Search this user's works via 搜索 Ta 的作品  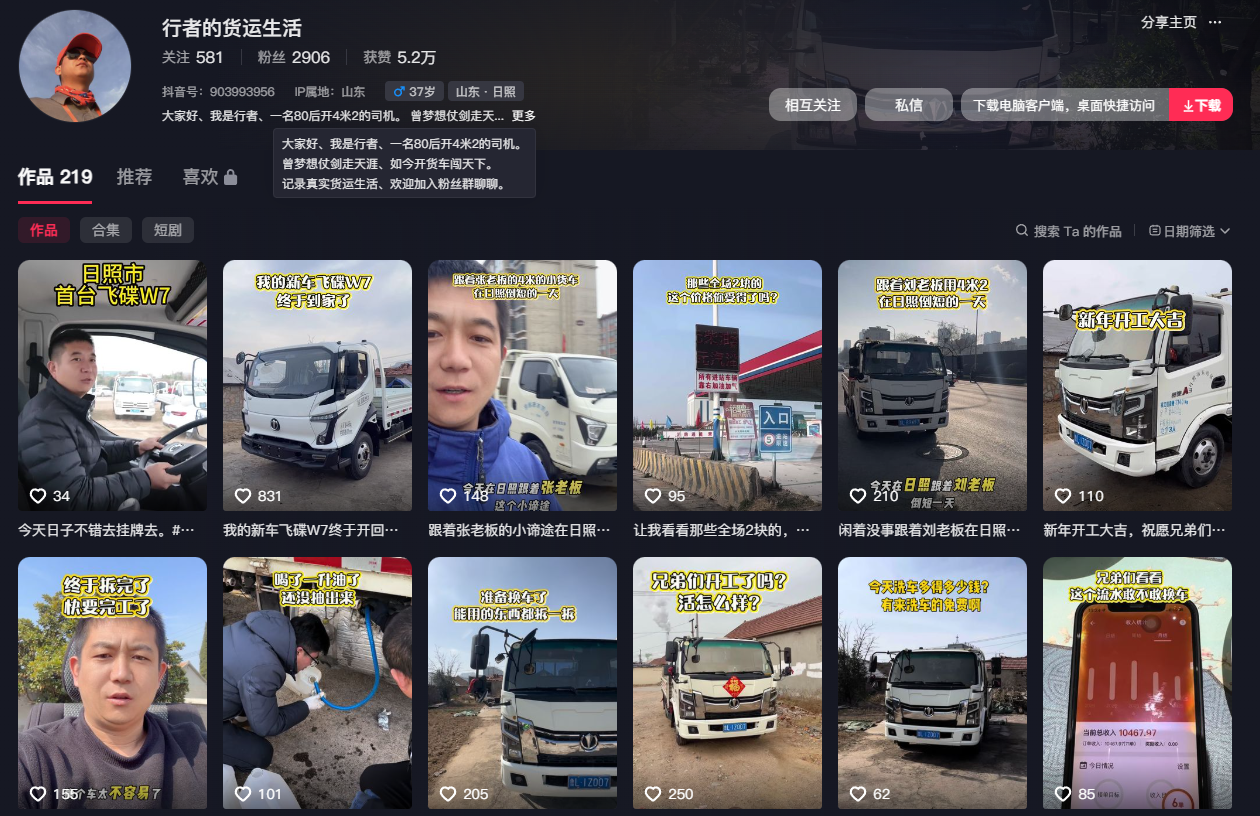click(x=1068, y=231)
